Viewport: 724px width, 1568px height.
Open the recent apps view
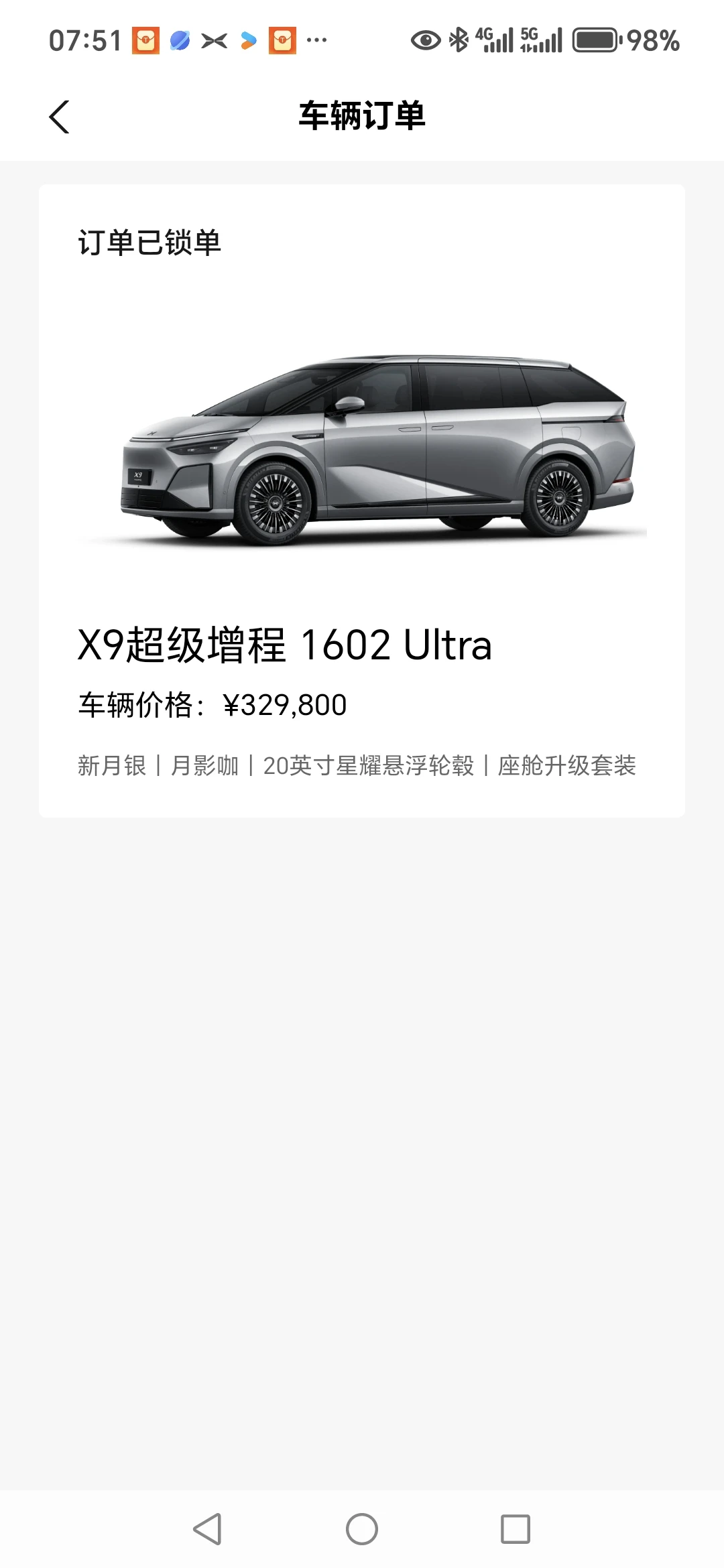point(515,1529)
